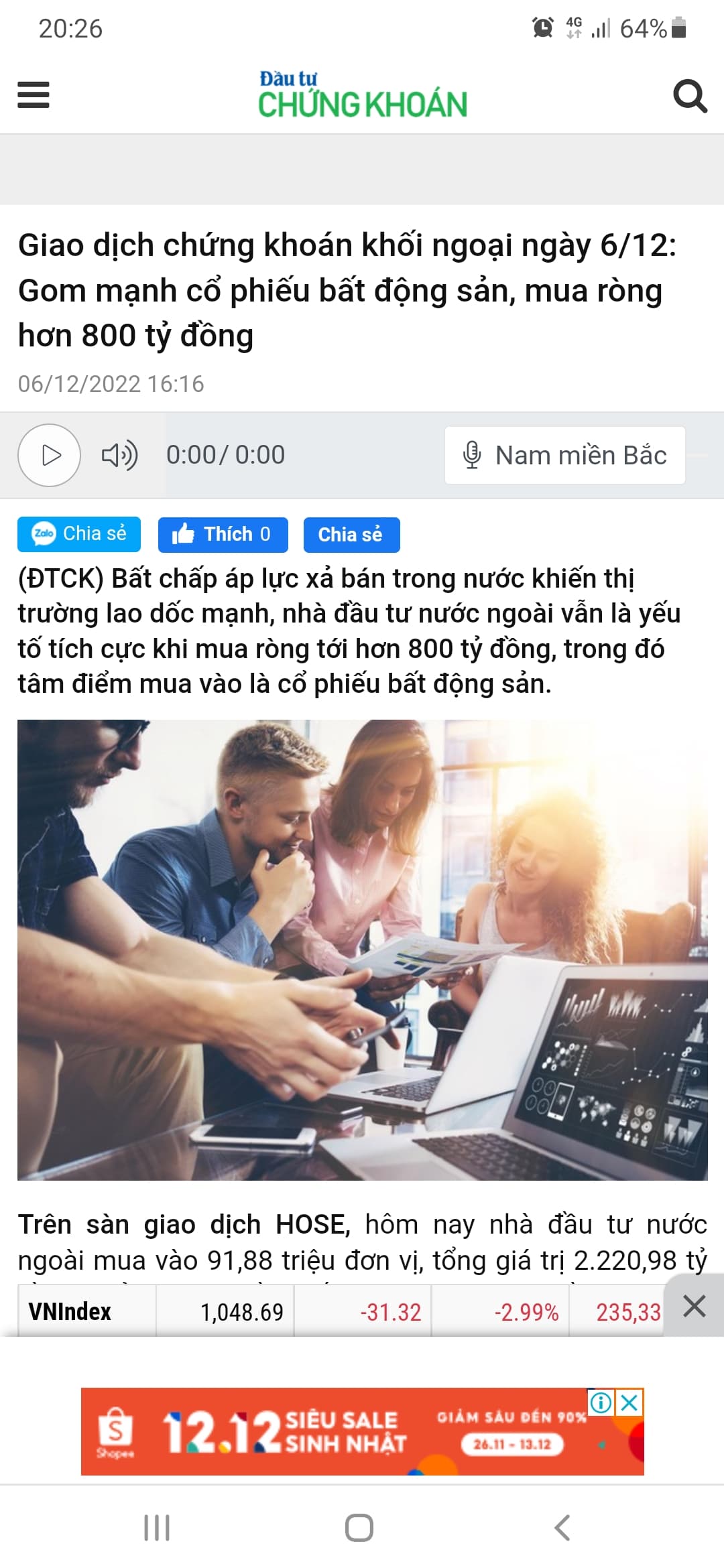Share article with blue Chia sẻ button

point(351,535)
